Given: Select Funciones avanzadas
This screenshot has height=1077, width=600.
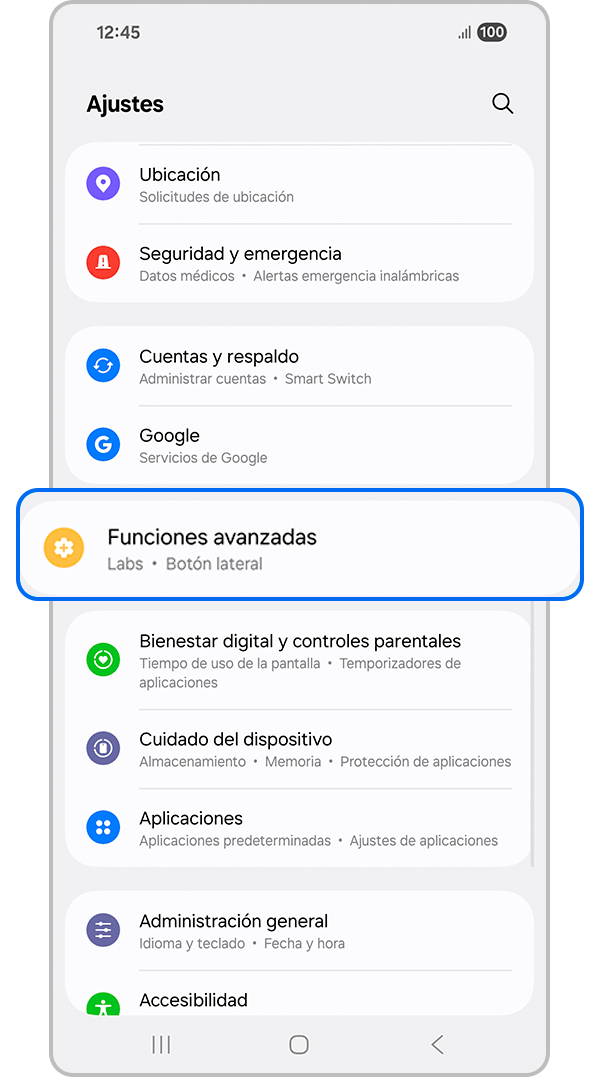Looking at the screenshot, I should pos(300,549).
